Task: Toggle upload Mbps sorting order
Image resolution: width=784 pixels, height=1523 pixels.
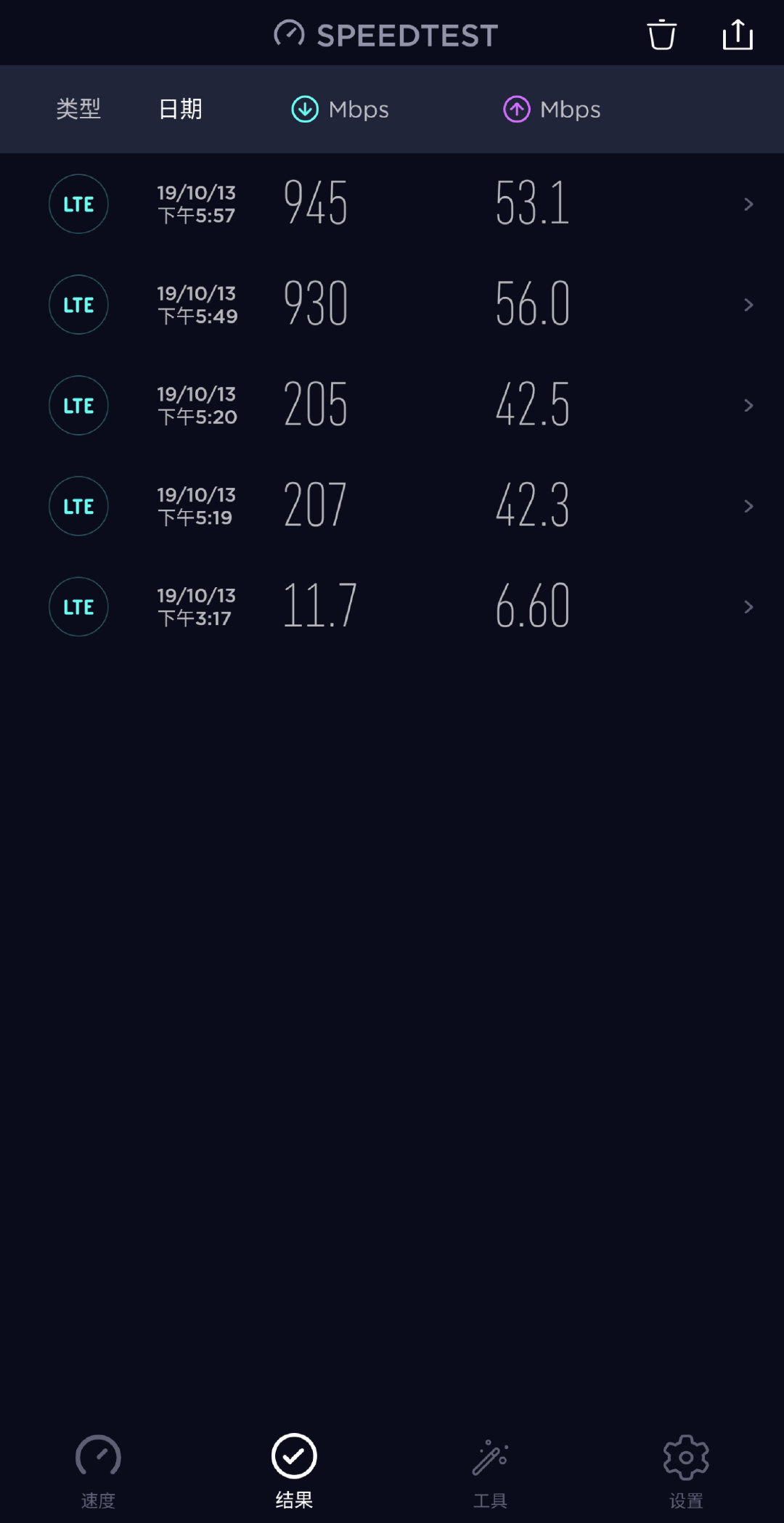Action: tap(552, 109)
